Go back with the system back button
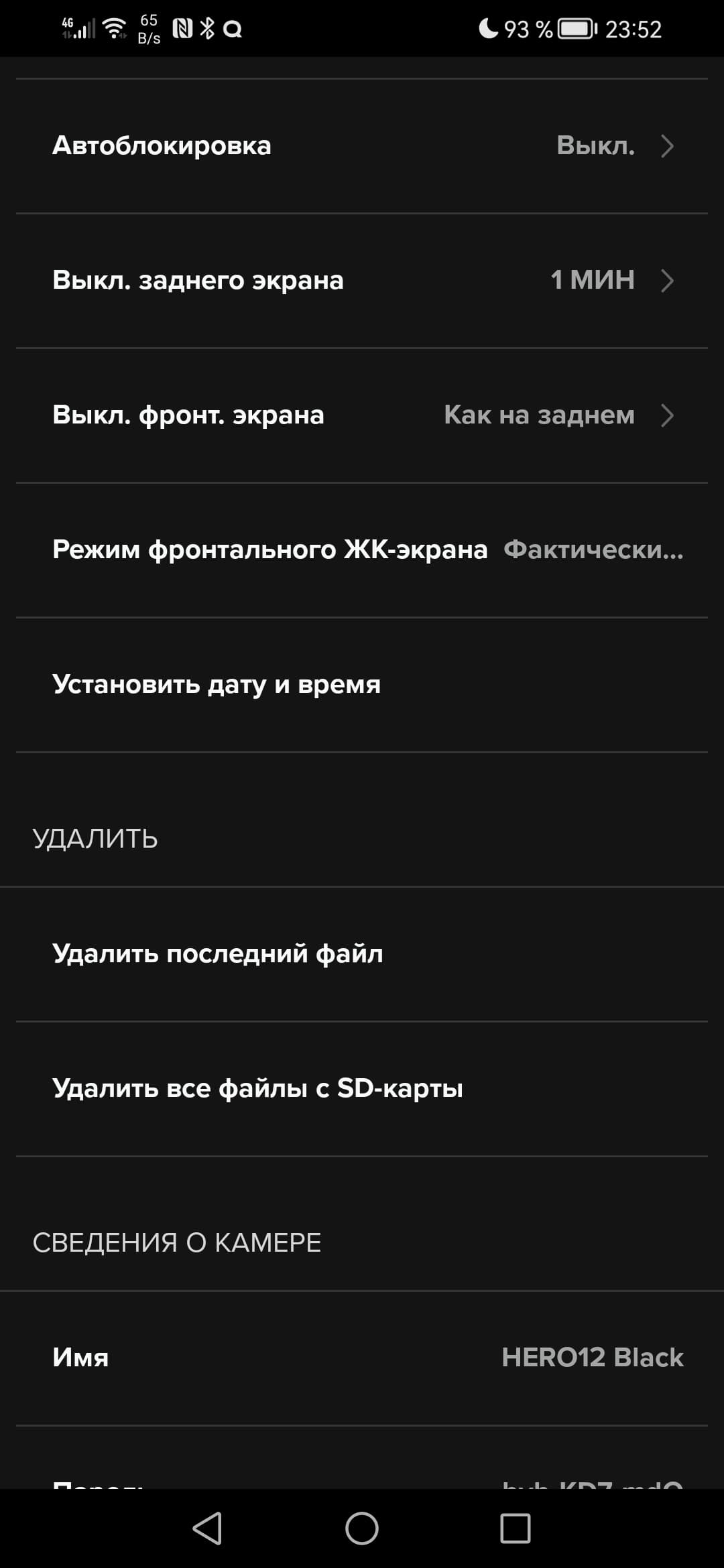 207,1528
